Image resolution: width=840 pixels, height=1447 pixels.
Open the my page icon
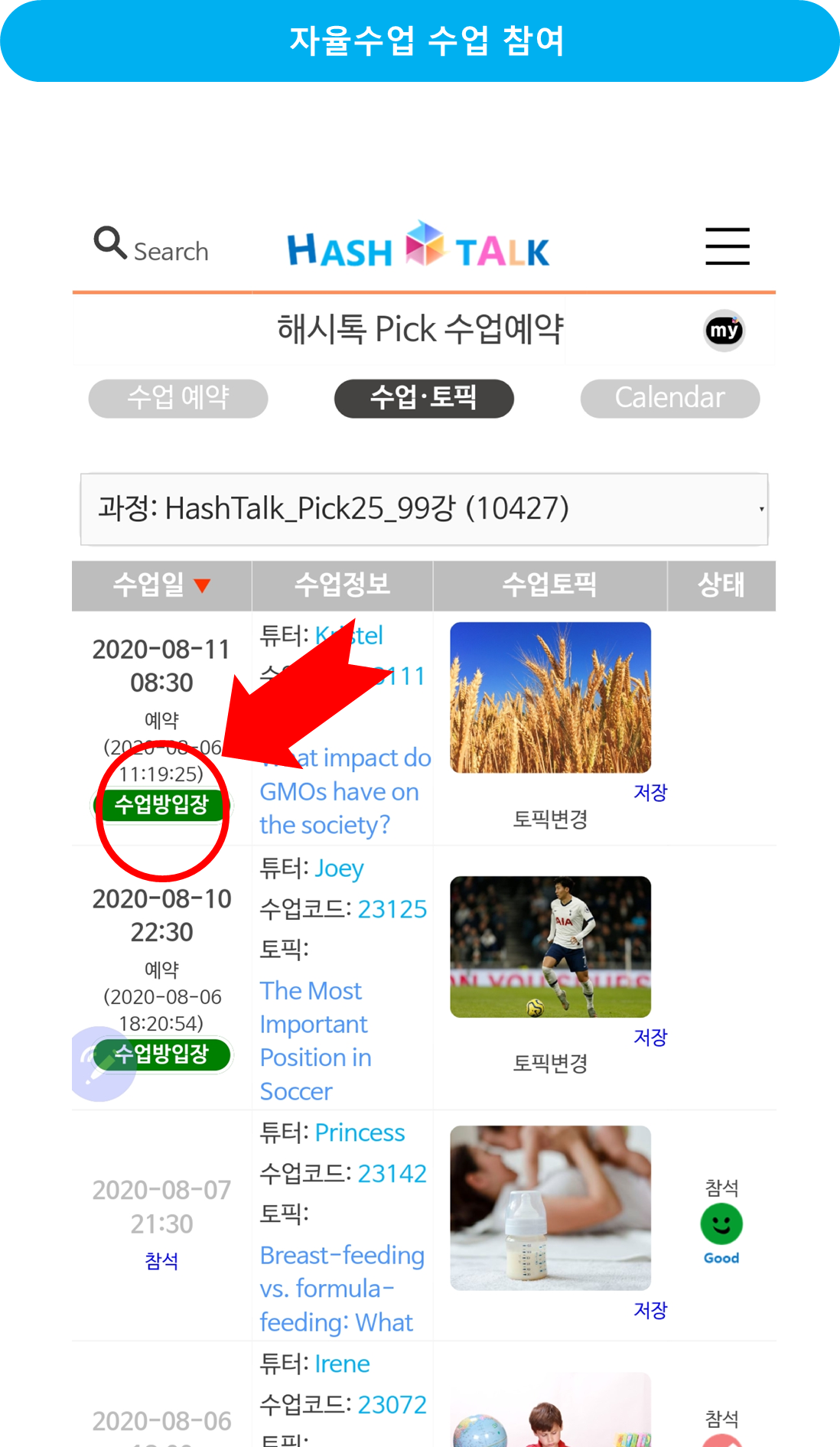coord(724,331)
